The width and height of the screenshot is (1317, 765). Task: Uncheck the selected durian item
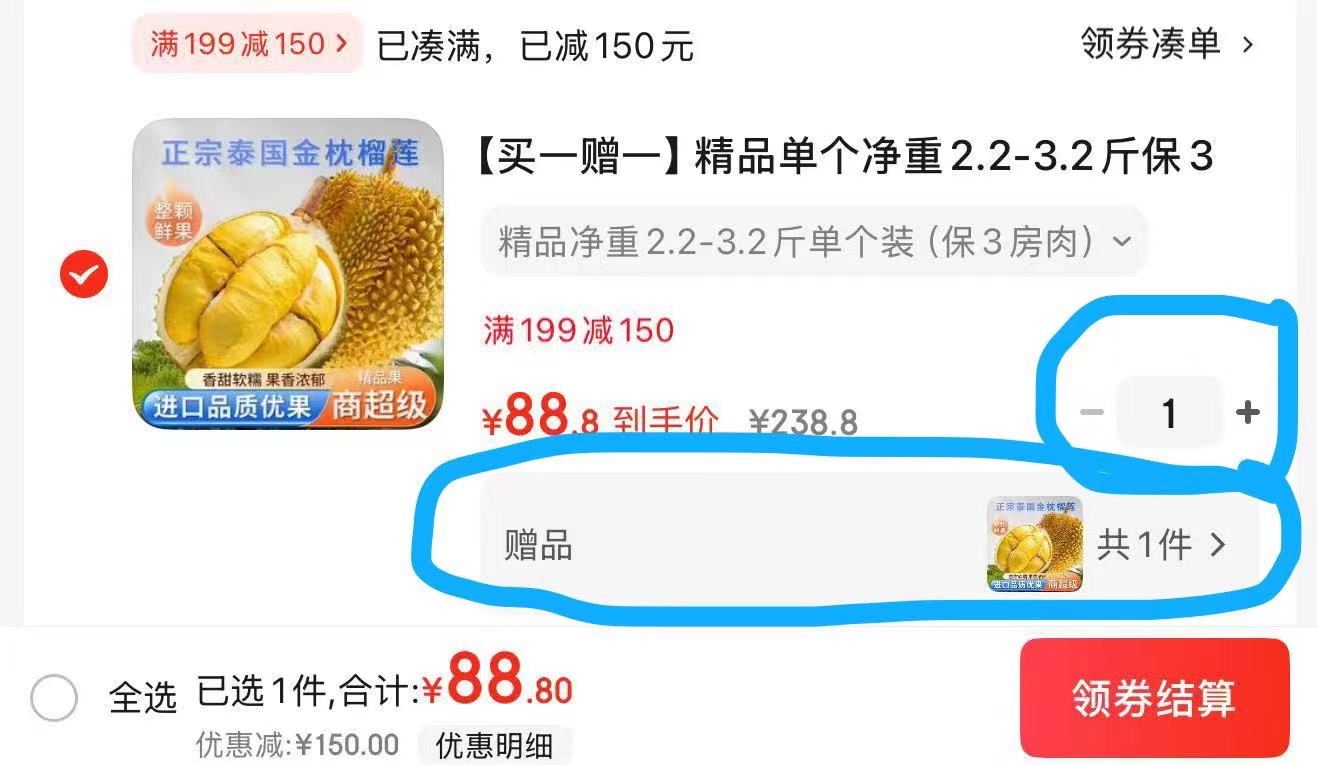(84, 275)
